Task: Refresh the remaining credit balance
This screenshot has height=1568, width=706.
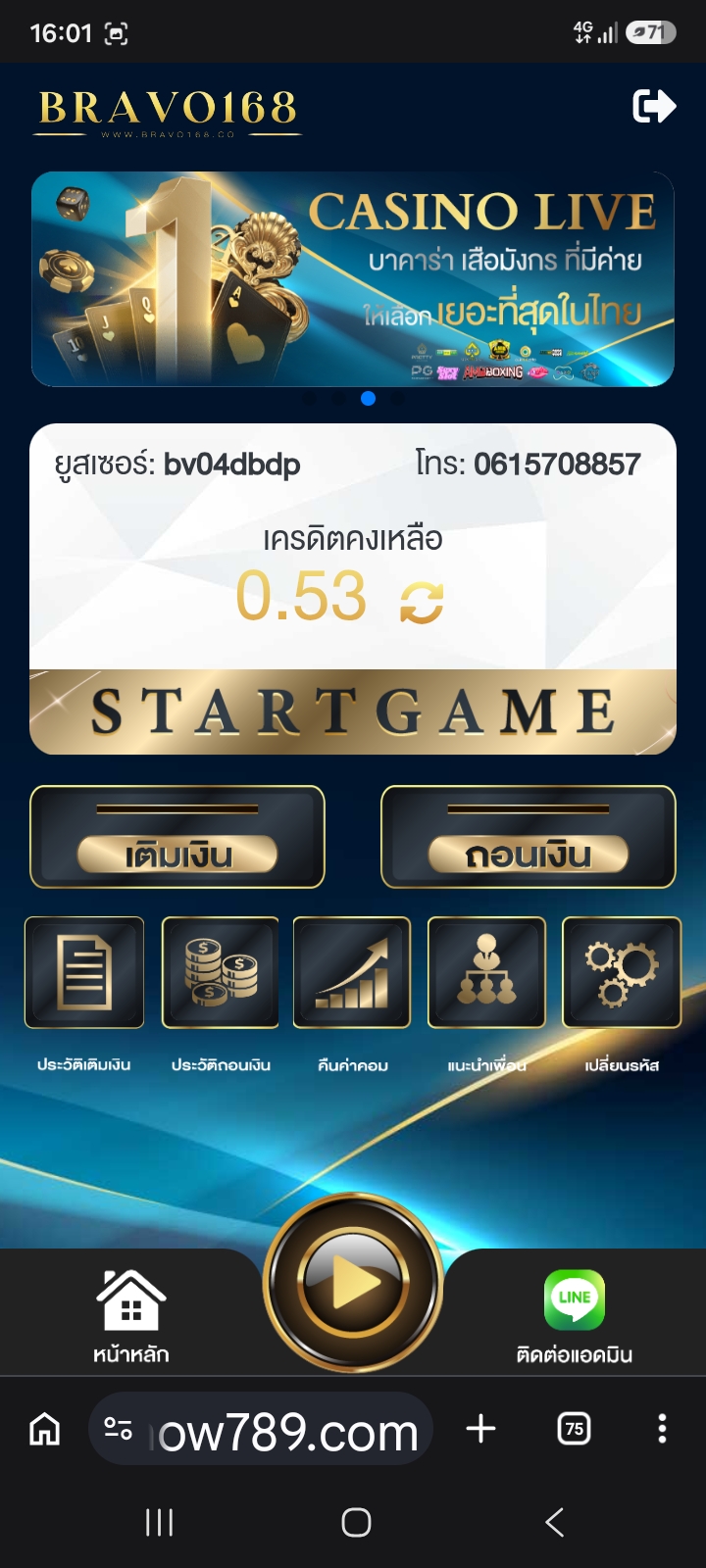Action: click(422, 602)
